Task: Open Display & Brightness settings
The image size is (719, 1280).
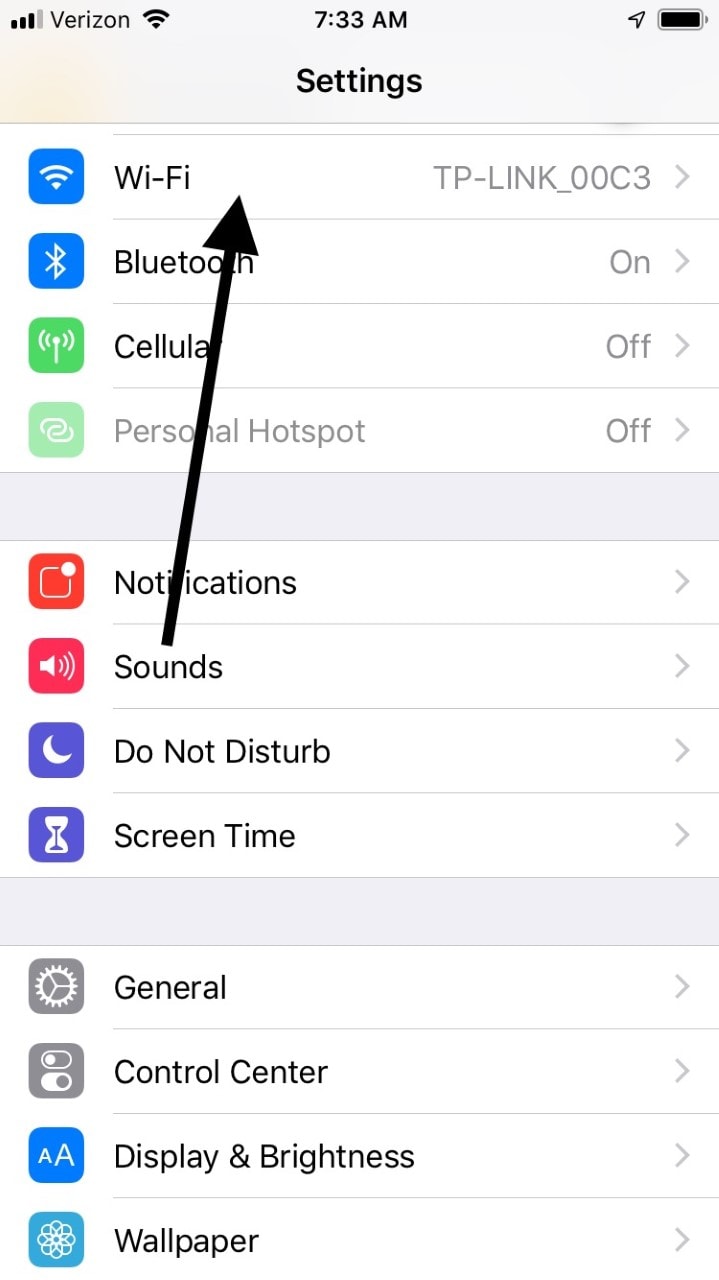Action: click(x=400, y=1157)
